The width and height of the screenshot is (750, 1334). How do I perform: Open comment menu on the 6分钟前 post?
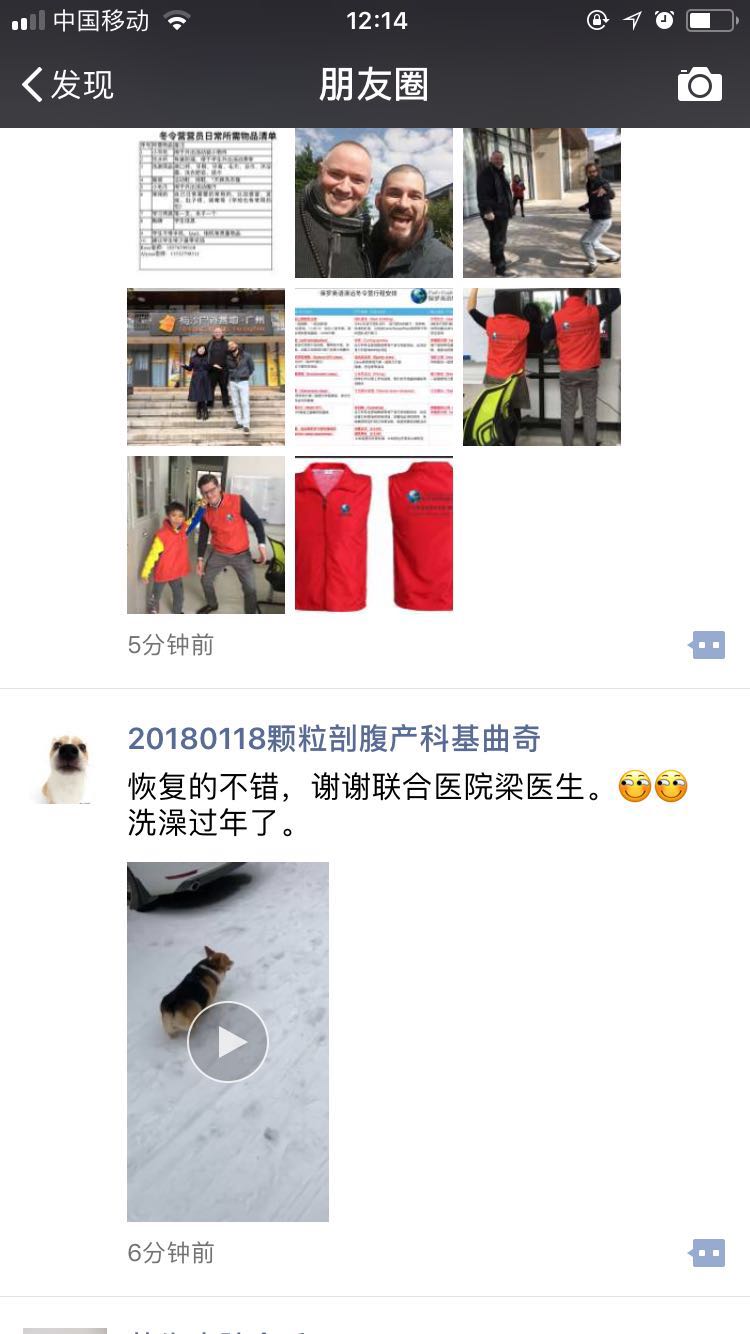coord(708,1253)
